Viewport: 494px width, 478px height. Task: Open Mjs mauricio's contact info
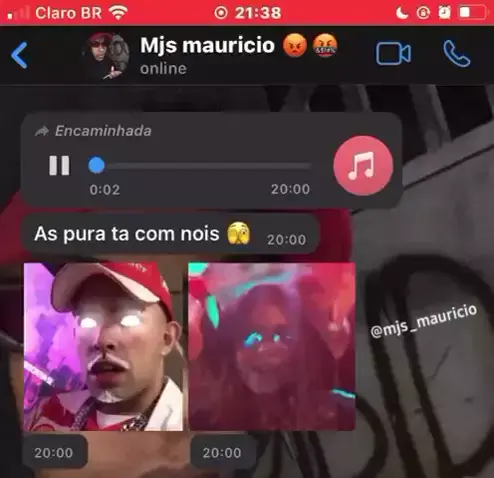click(207, 55)
